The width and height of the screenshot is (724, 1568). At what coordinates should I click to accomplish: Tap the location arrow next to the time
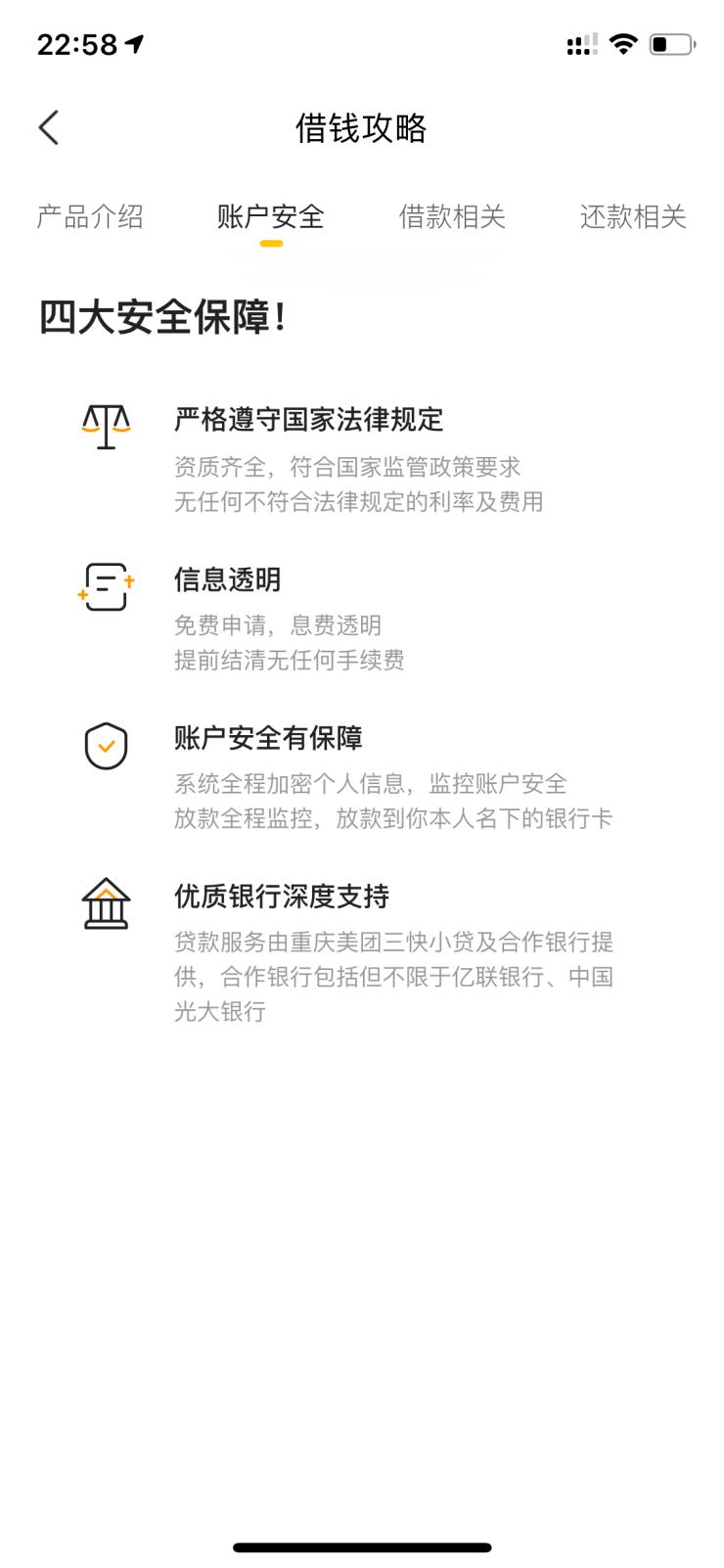point(135,42)
